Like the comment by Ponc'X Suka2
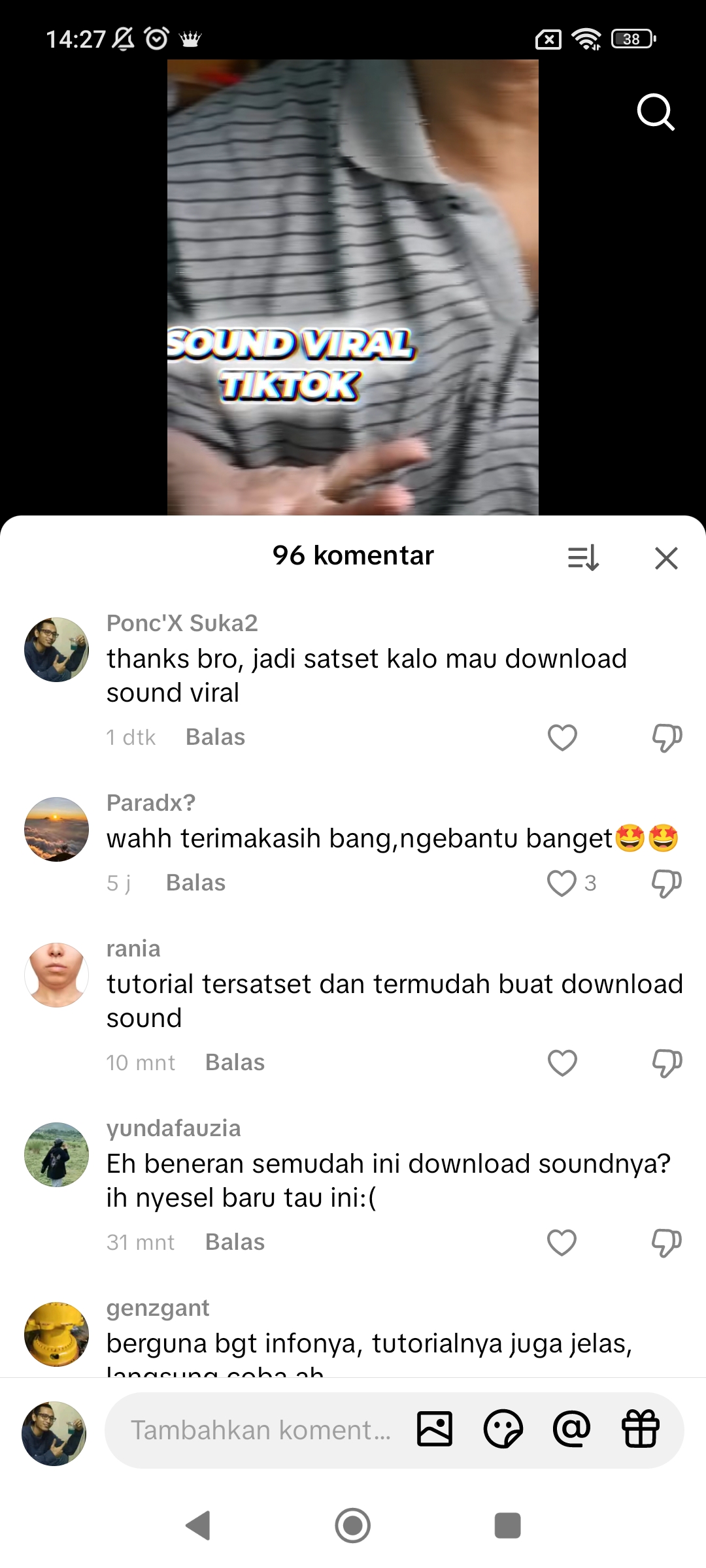The image size is (706, 1568). pyautogui.click(x=562, y=738)
